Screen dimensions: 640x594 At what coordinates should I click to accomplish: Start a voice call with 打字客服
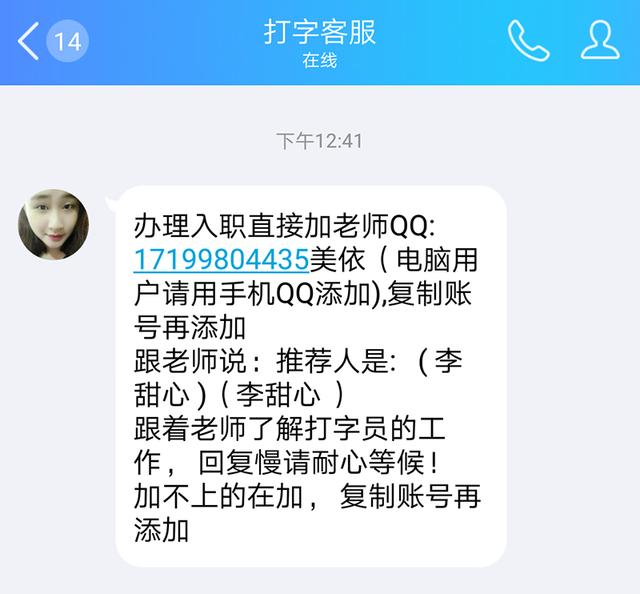pos(528,41)
